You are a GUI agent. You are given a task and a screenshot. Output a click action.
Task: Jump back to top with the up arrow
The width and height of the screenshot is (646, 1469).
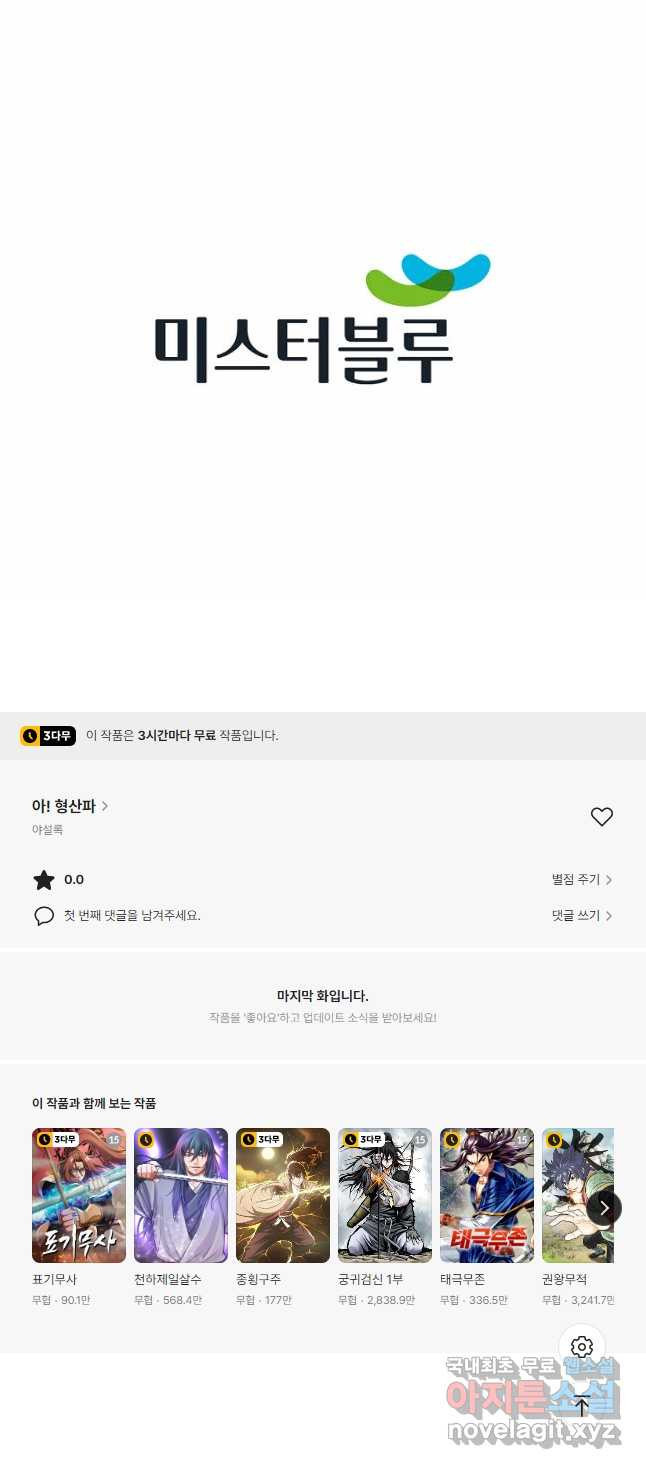point(582,1405)
